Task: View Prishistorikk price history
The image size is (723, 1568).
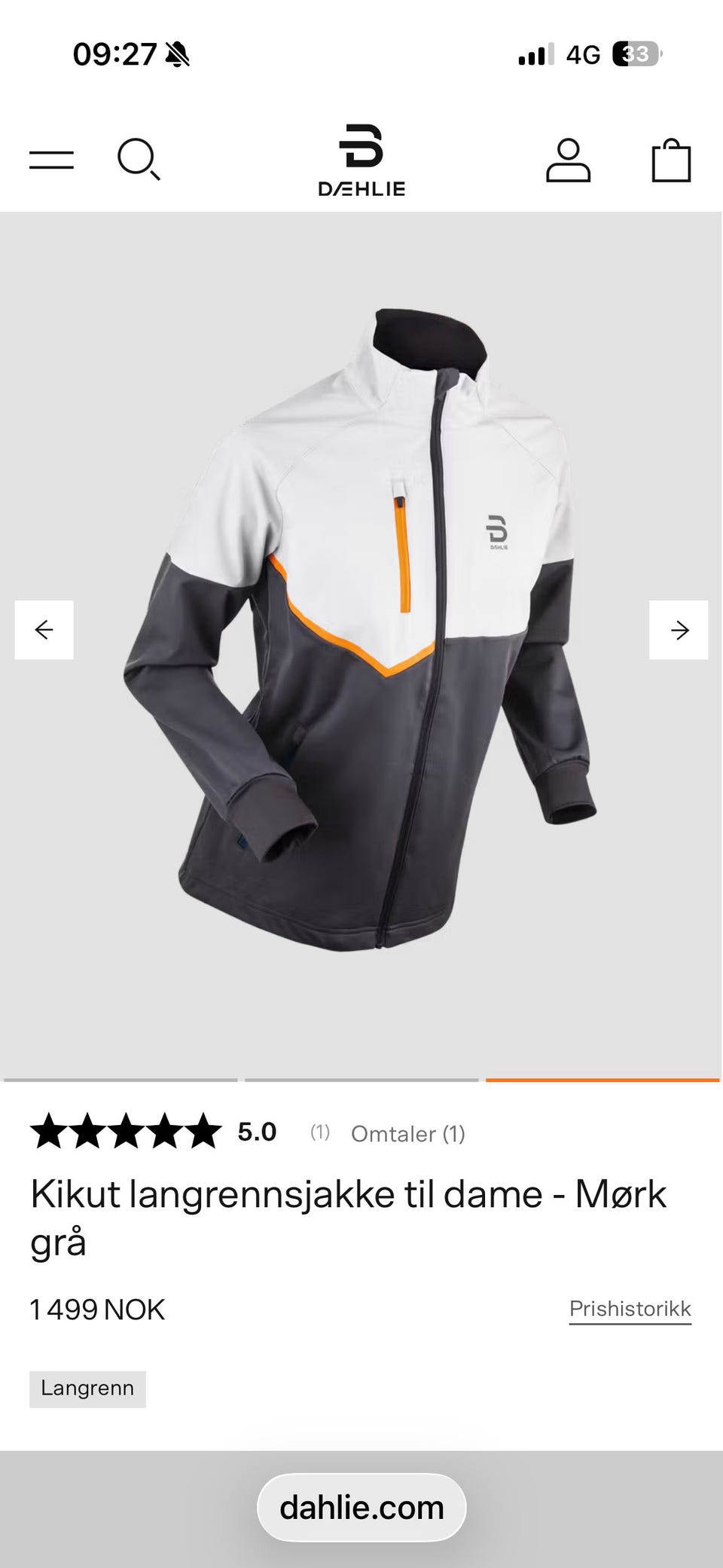Action: [630, 1309]
